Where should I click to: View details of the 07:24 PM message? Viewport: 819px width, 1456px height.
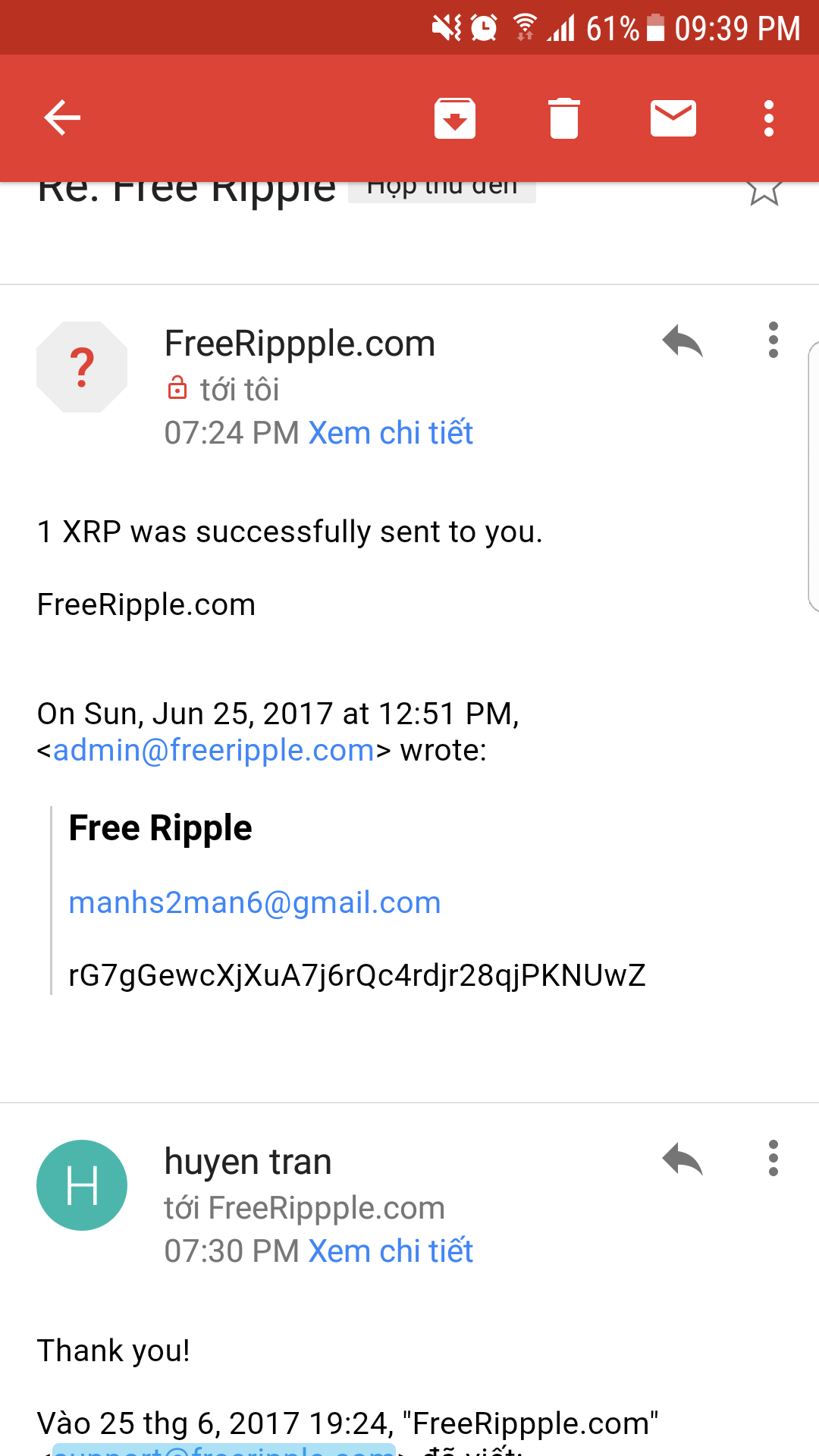[391, 433]
